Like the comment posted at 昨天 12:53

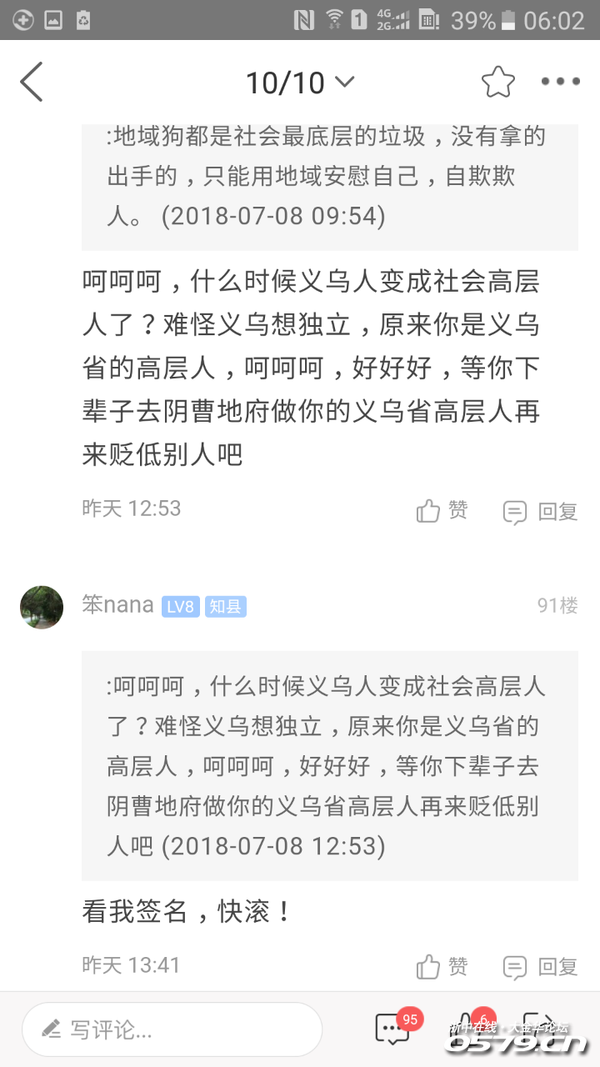click(442, 511)
